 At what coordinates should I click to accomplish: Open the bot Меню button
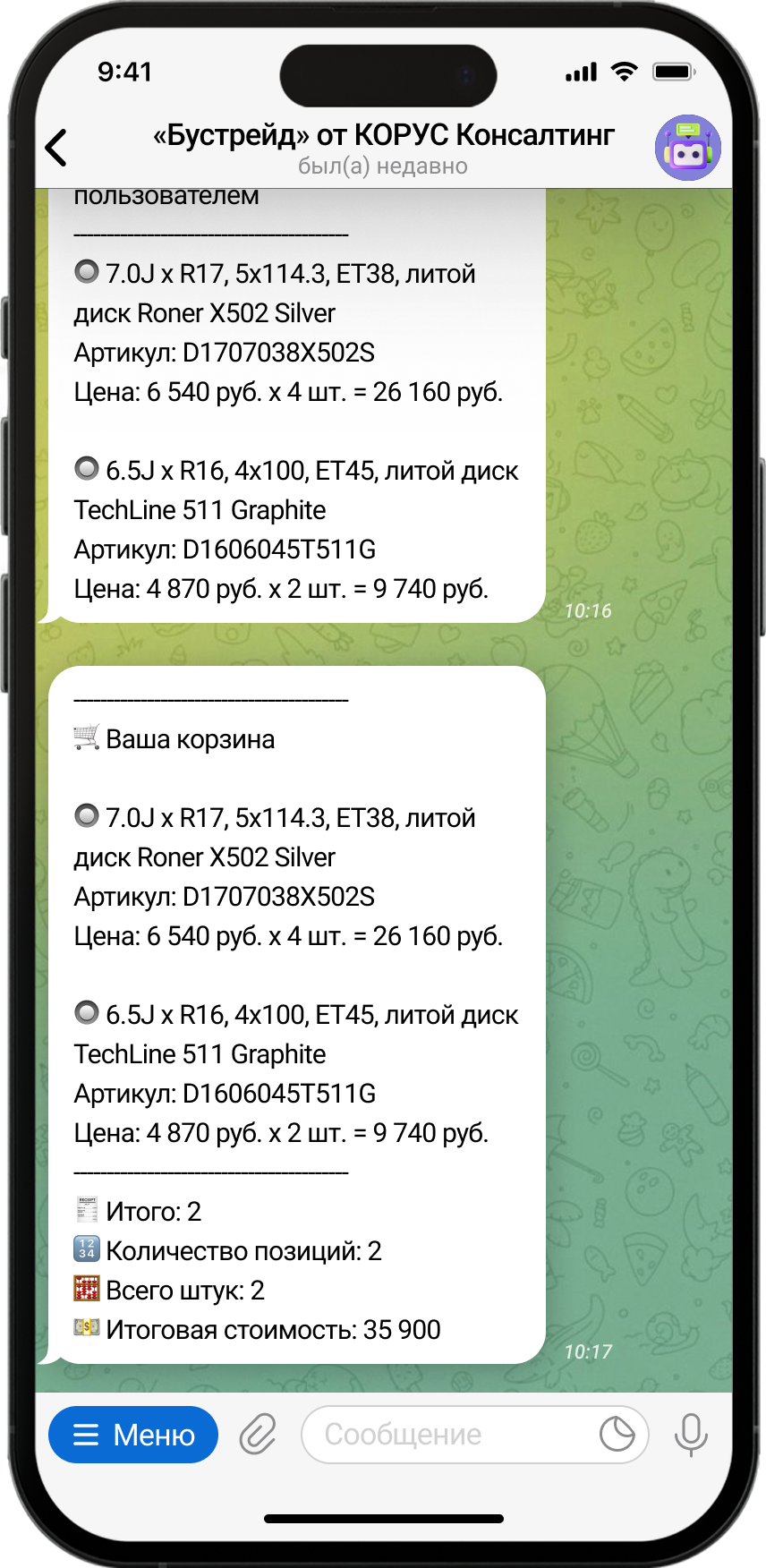pos(133,1435)
